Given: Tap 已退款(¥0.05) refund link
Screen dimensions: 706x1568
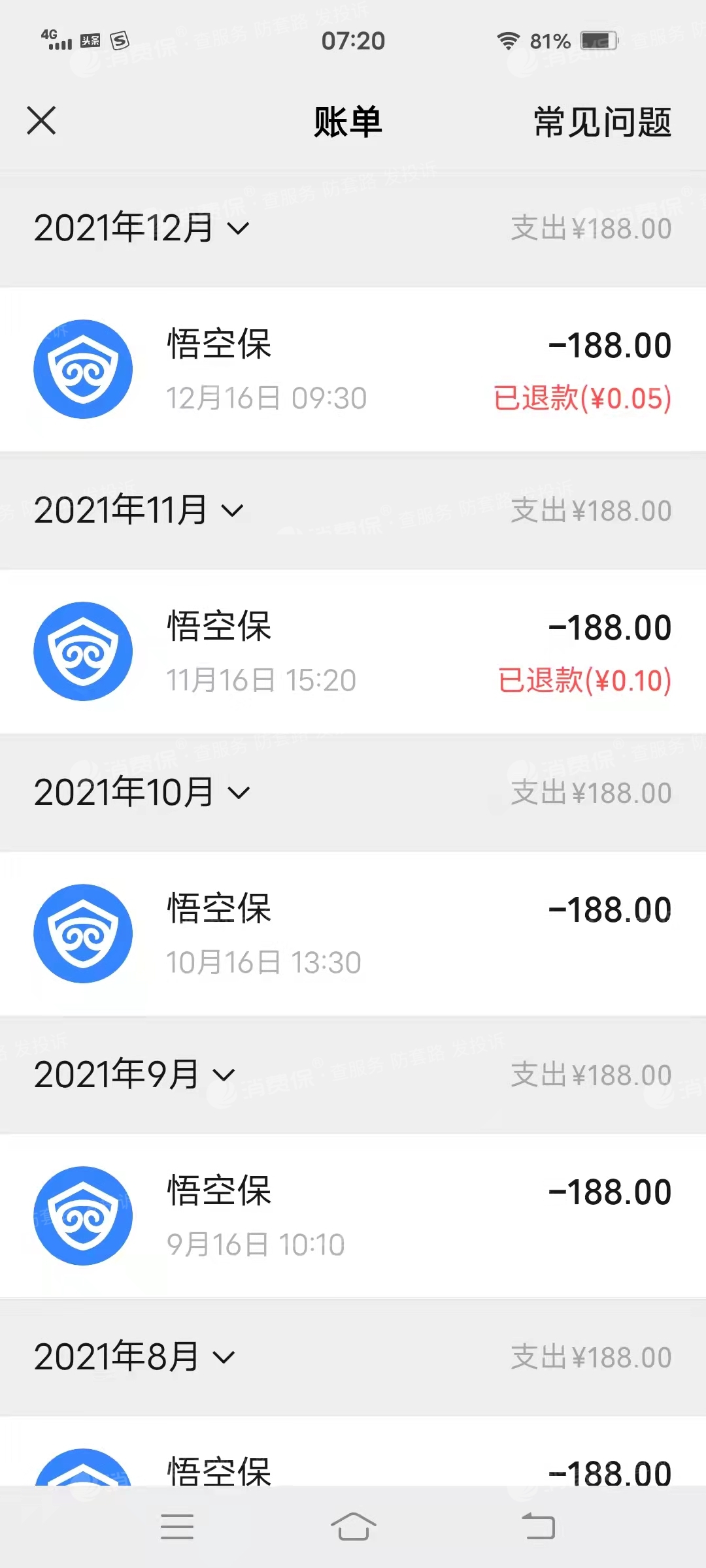Looking at the screenshot, I should 580,397.
